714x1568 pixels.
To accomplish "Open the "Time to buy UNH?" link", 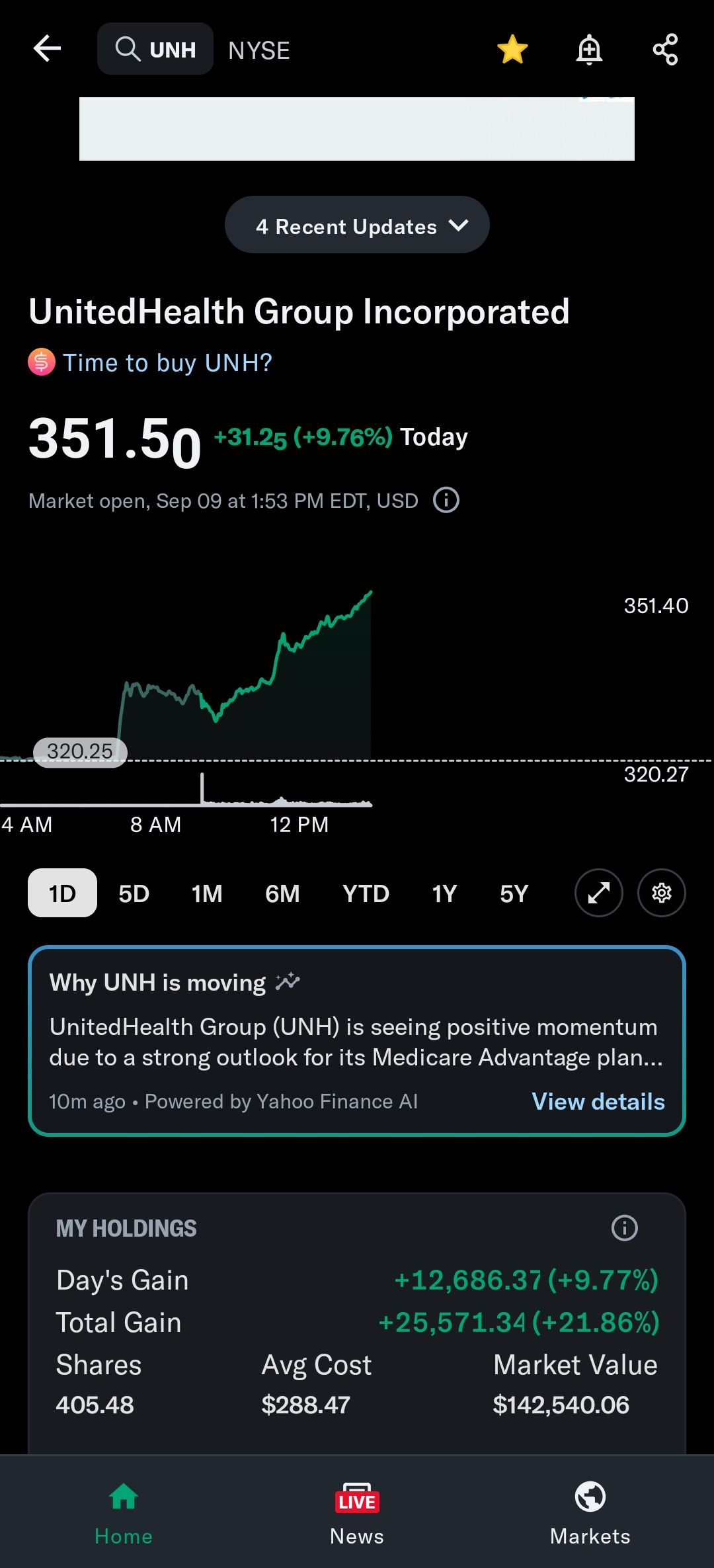I will pyautogui.click(x=167, y=363).
